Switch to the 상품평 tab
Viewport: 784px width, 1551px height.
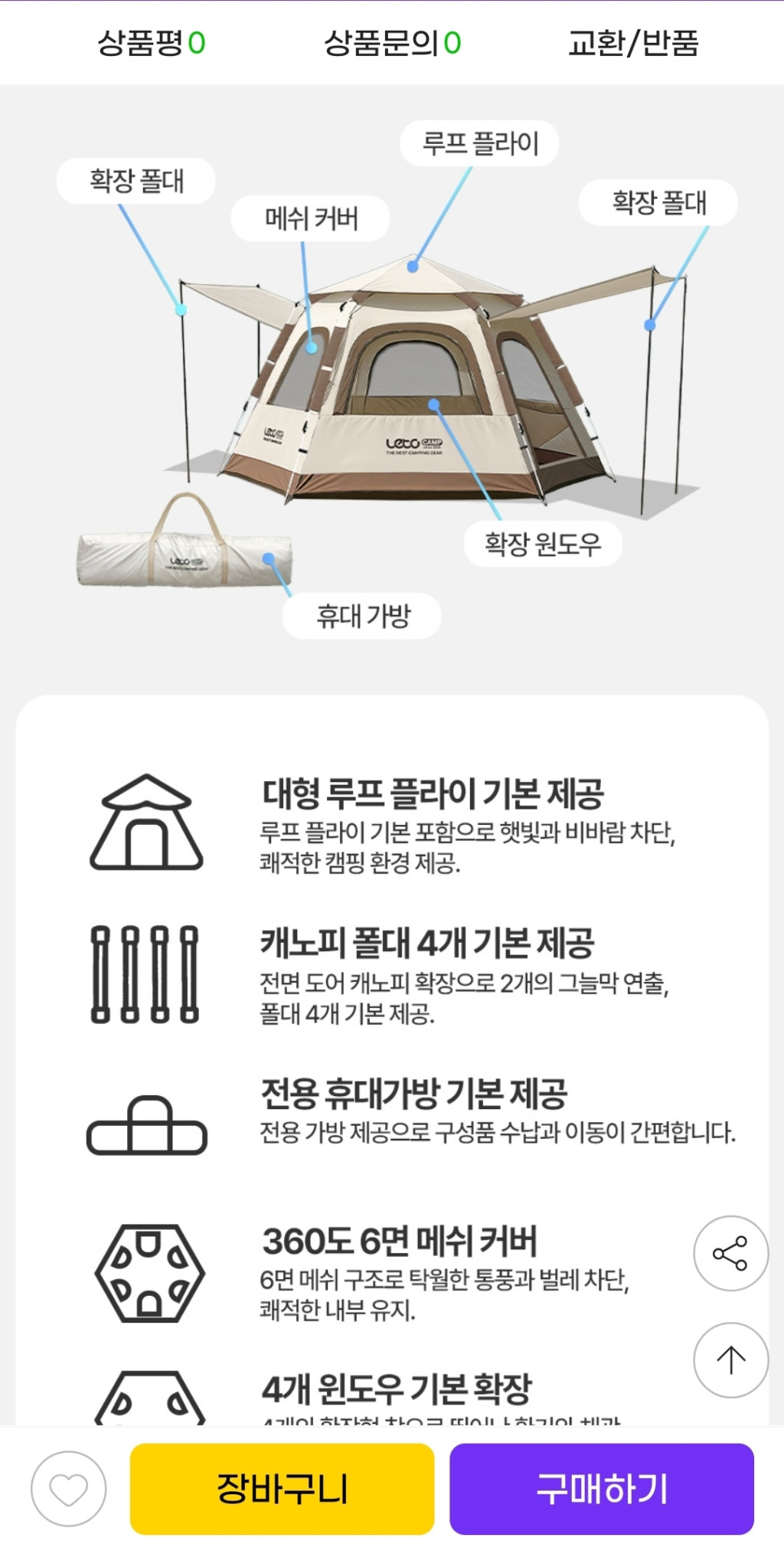[x=151, y=43]
